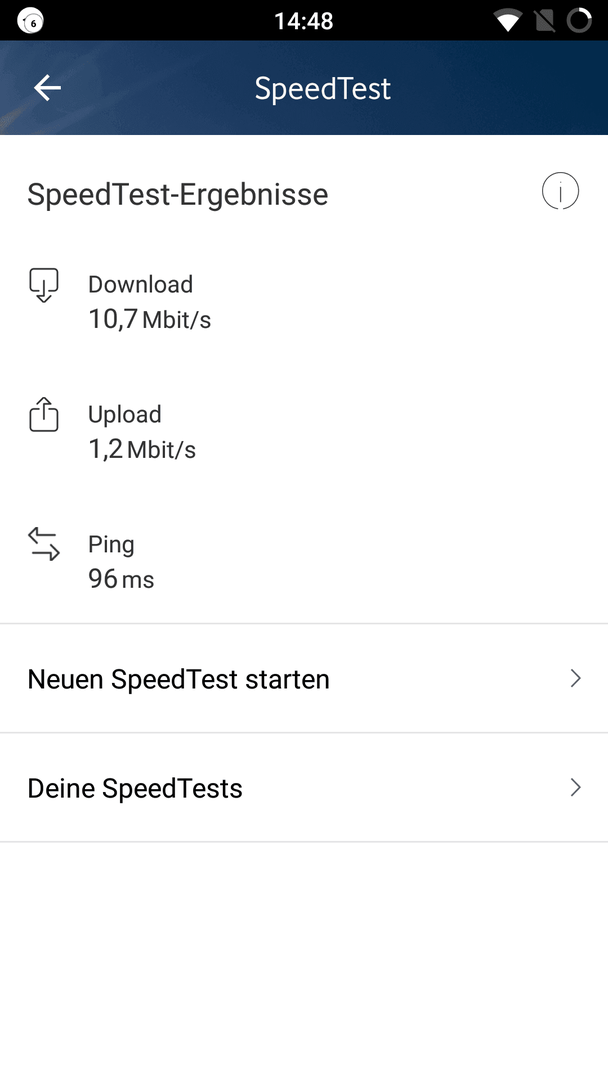Go back using the header arrow
Viewport: 608px width, 1080px height.
coord(47,87)
